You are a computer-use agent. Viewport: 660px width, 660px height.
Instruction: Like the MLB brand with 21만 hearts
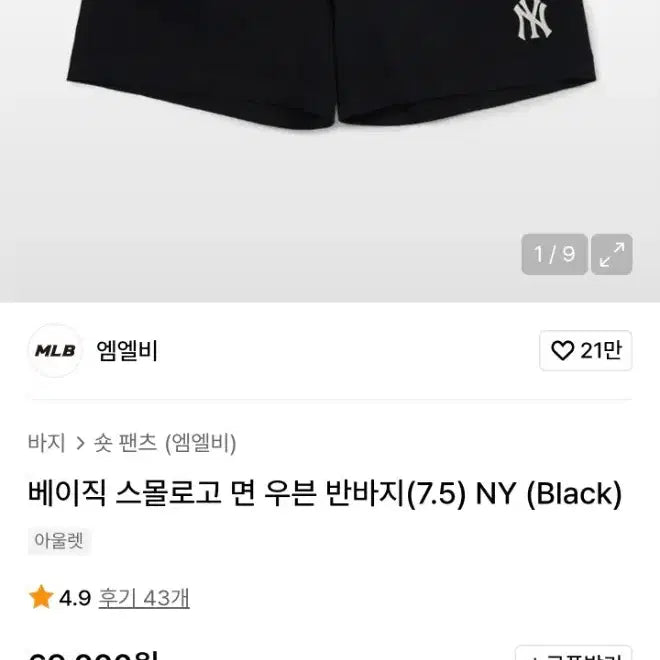[585, 351]
